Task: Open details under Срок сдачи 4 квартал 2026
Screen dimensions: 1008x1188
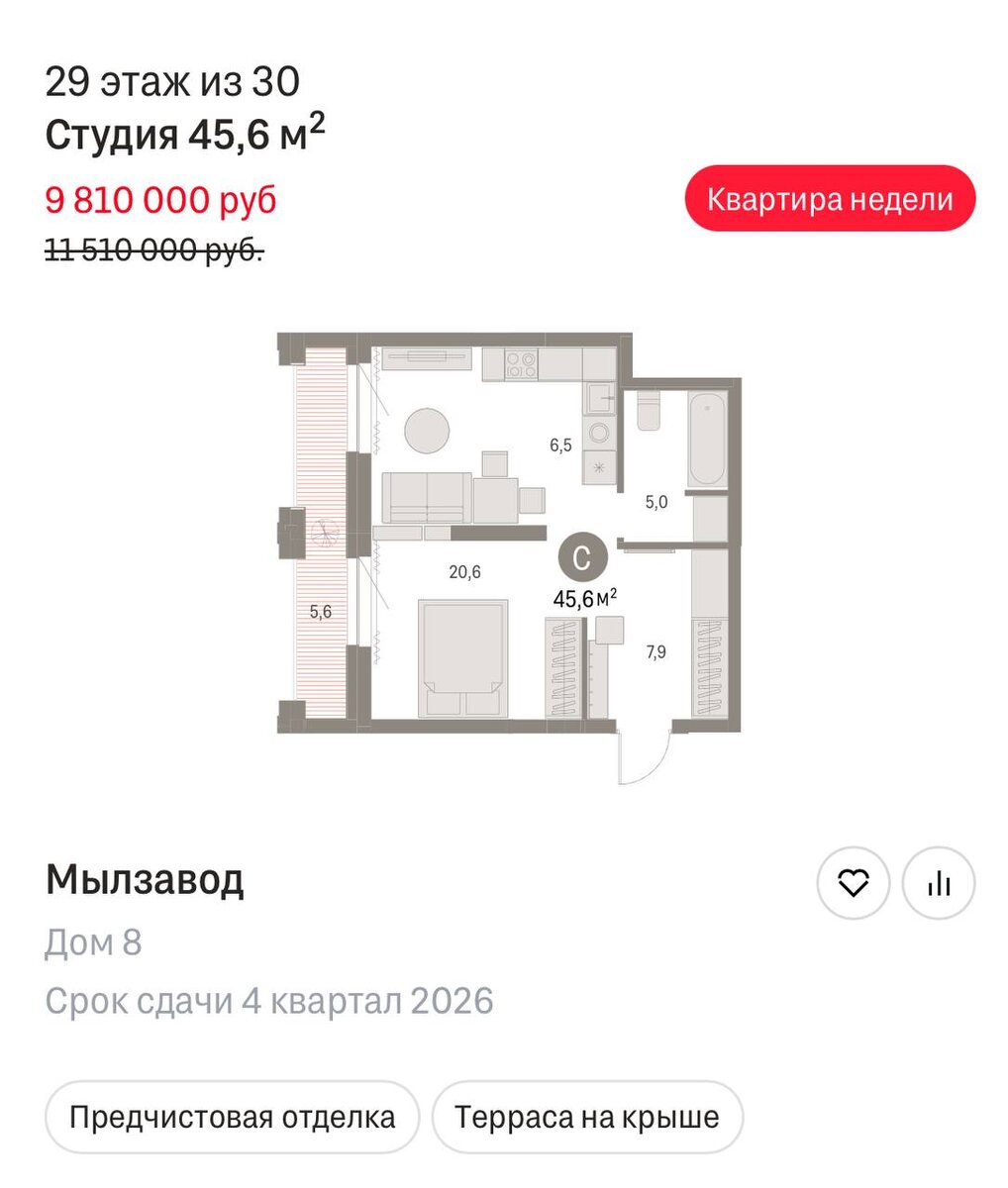Action: pyautogui.click(x=272, y=1000)
